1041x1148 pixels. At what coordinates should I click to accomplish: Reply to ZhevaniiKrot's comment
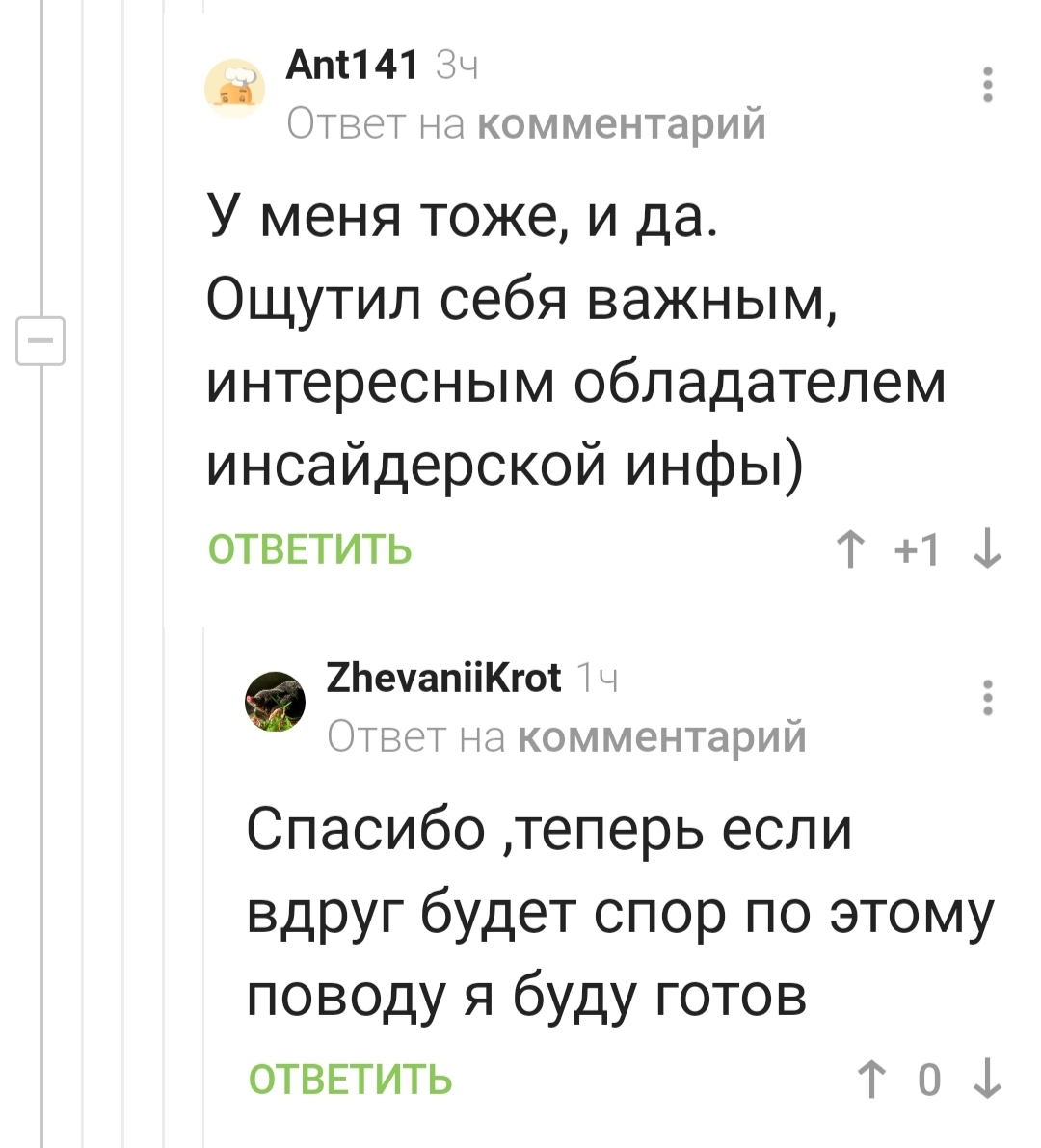coord(350,1079)
